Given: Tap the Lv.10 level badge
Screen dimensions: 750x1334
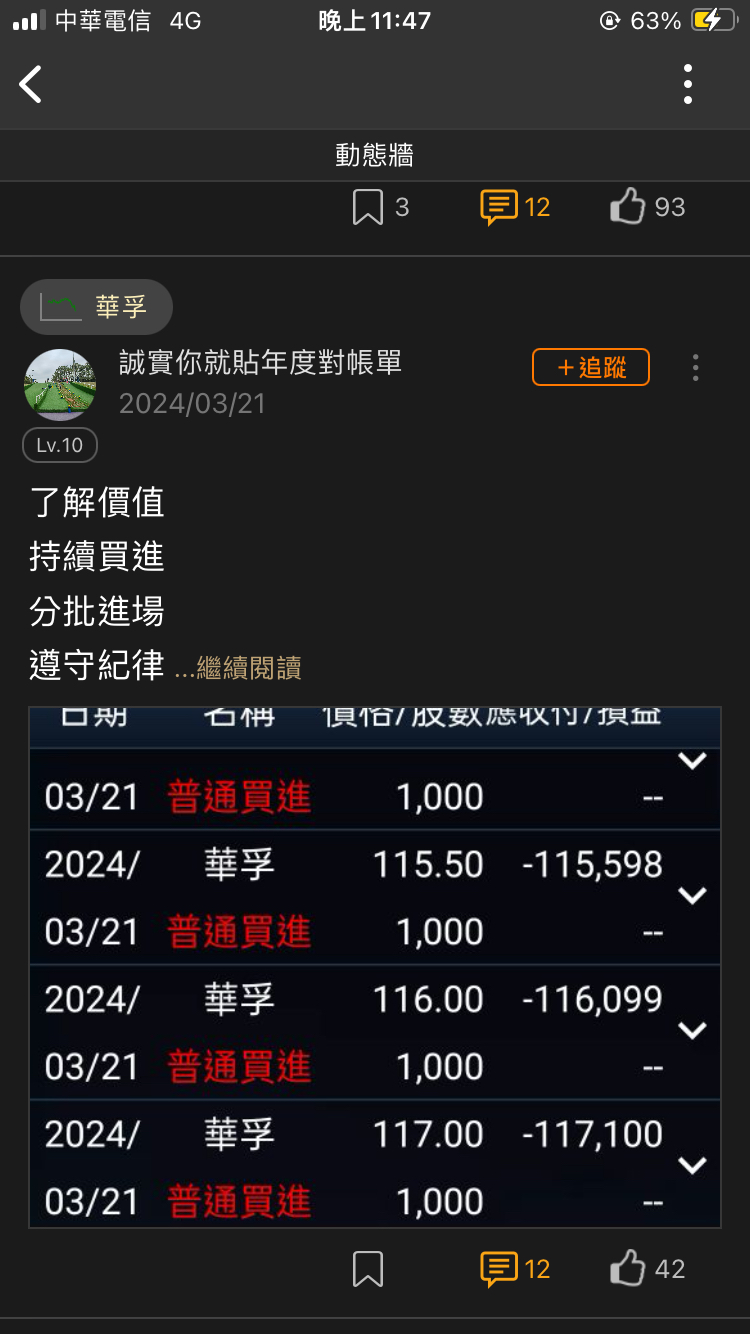Looking at the screenshot, I should [59, 445].
